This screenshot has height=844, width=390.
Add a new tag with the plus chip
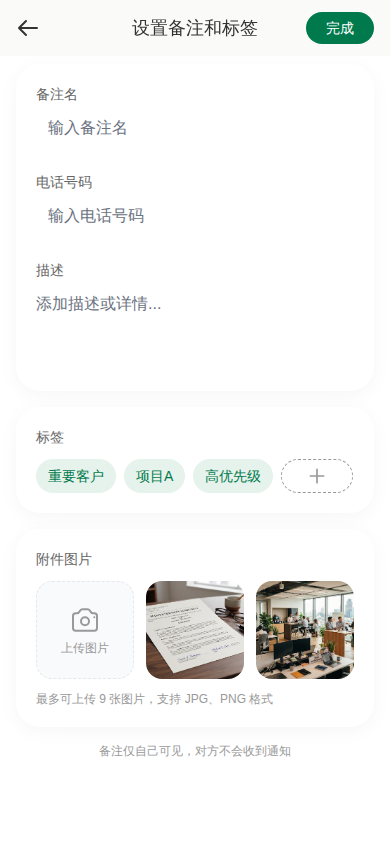click(x=317, y=476)
